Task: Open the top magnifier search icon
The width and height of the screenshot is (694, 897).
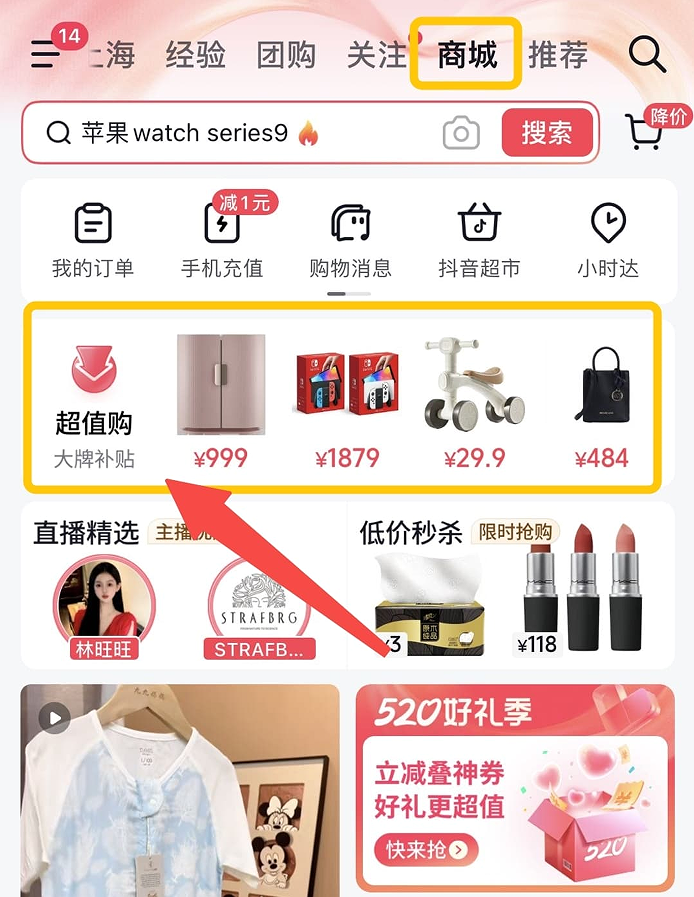Action: click(647, 54)
